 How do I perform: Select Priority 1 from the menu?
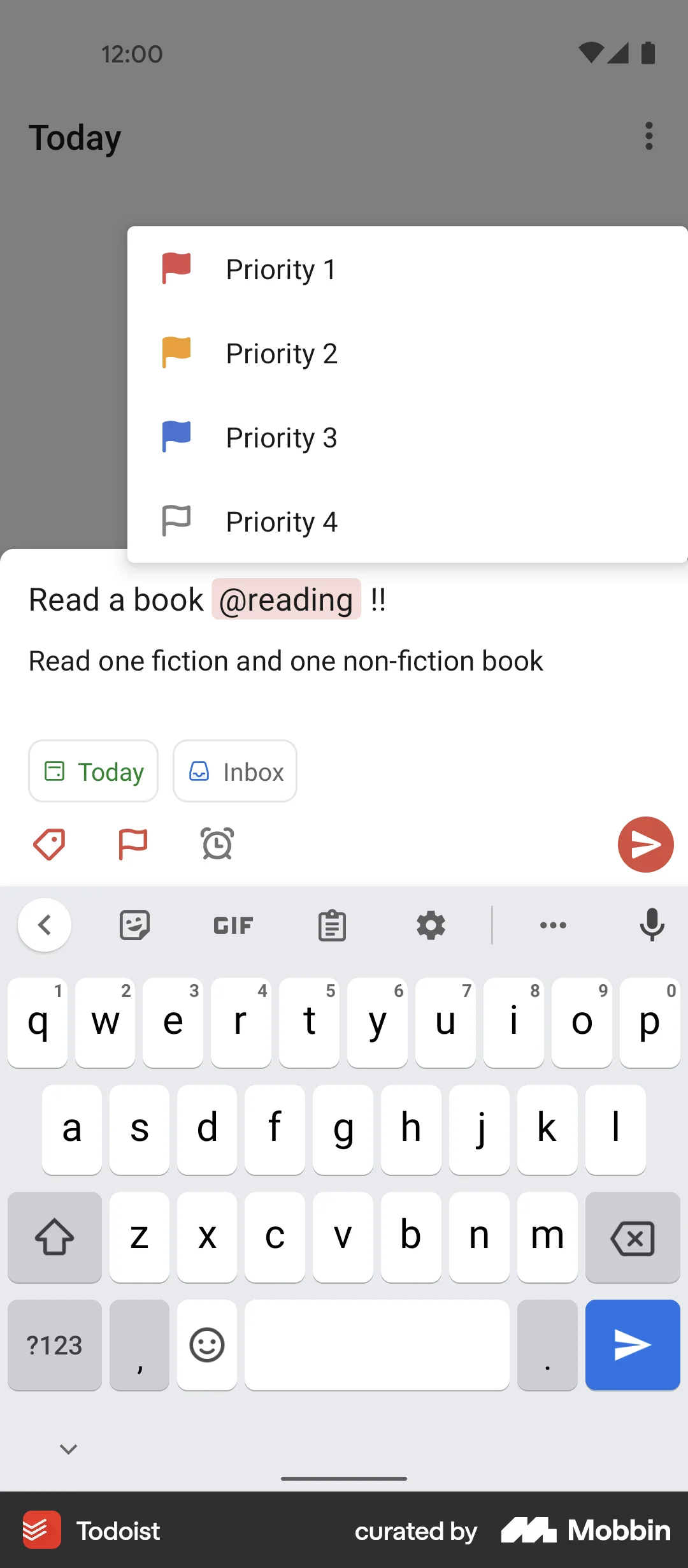(x=280, y=268)
